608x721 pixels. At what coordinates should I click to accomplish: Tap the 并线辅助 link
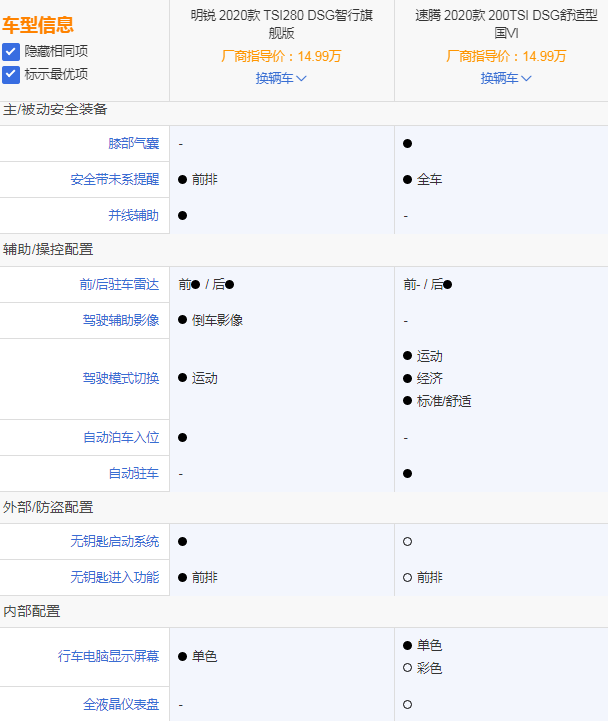click(x=133, y=215)
